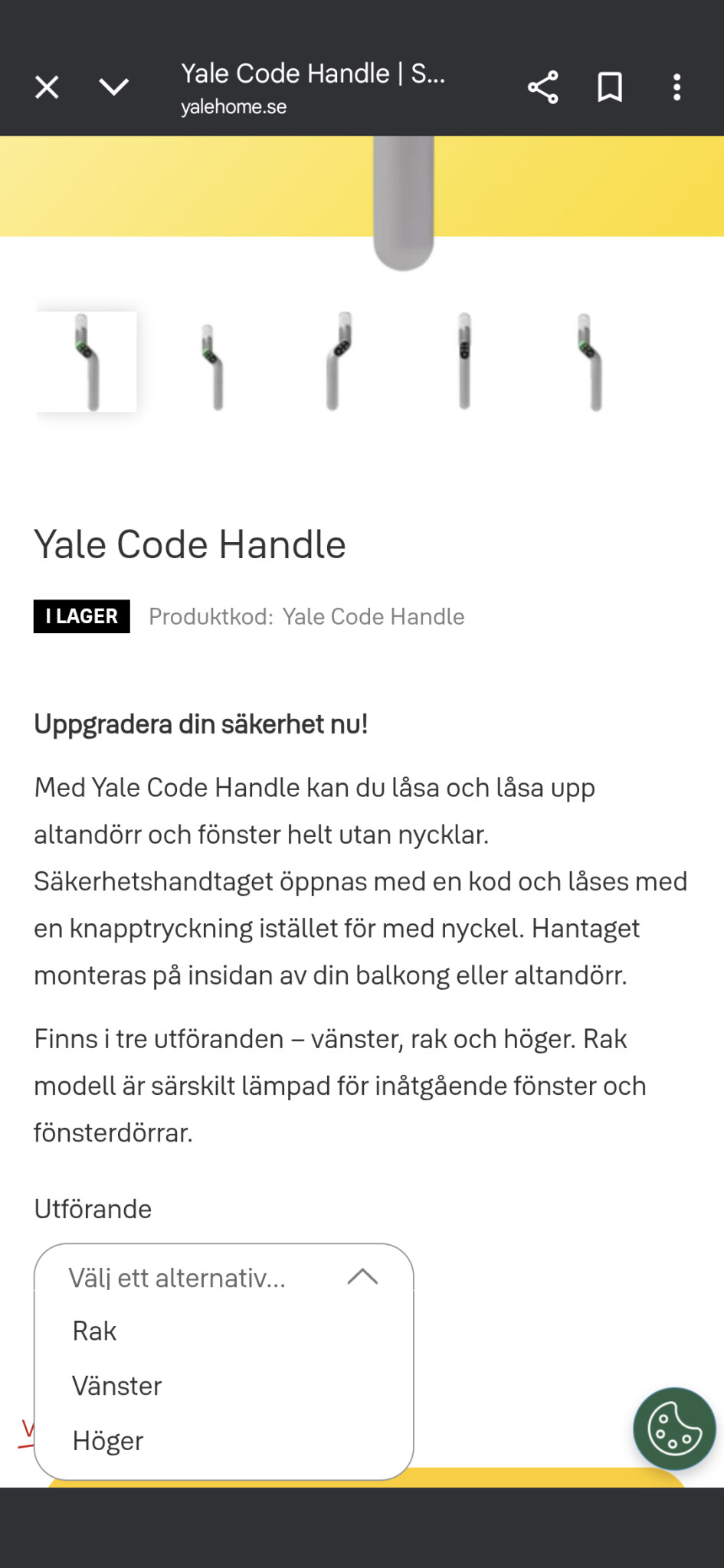Collapse the Utförande dropdown

[x=362, y=1276]
